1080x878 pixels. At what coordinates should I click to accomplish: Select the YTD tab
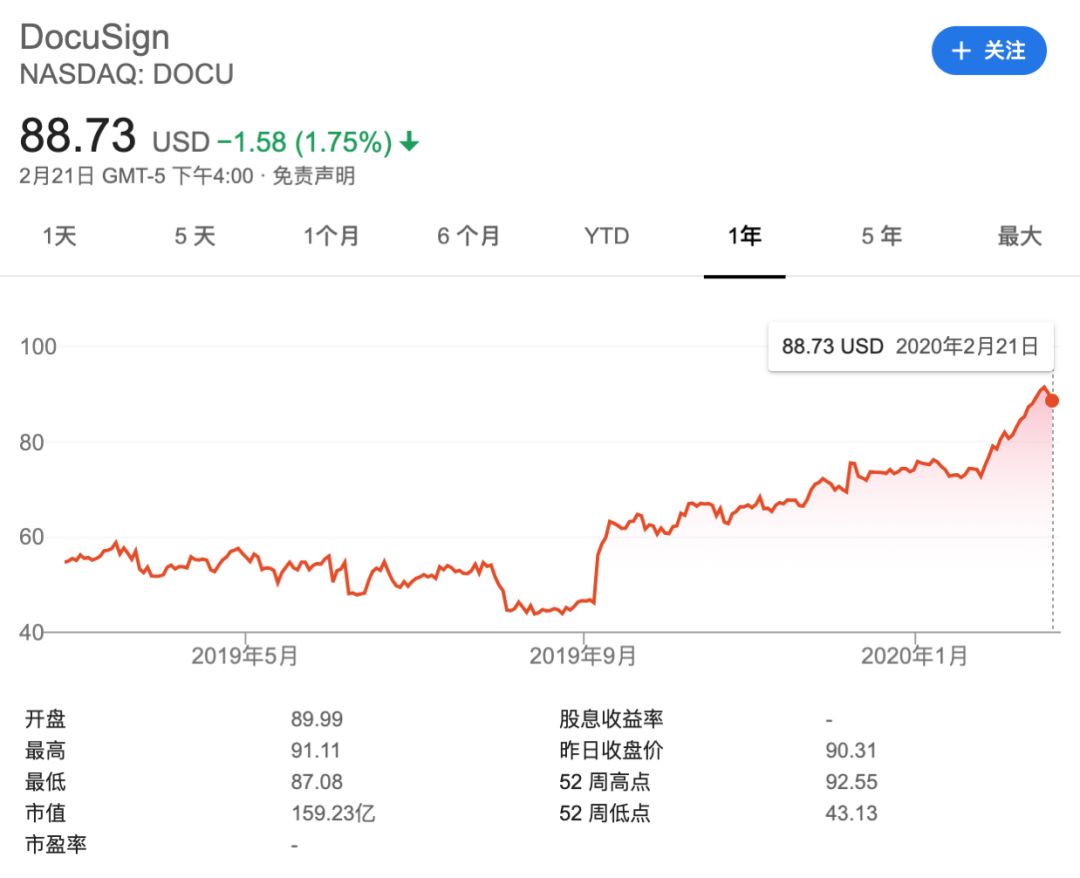click(x=607, y=236)
